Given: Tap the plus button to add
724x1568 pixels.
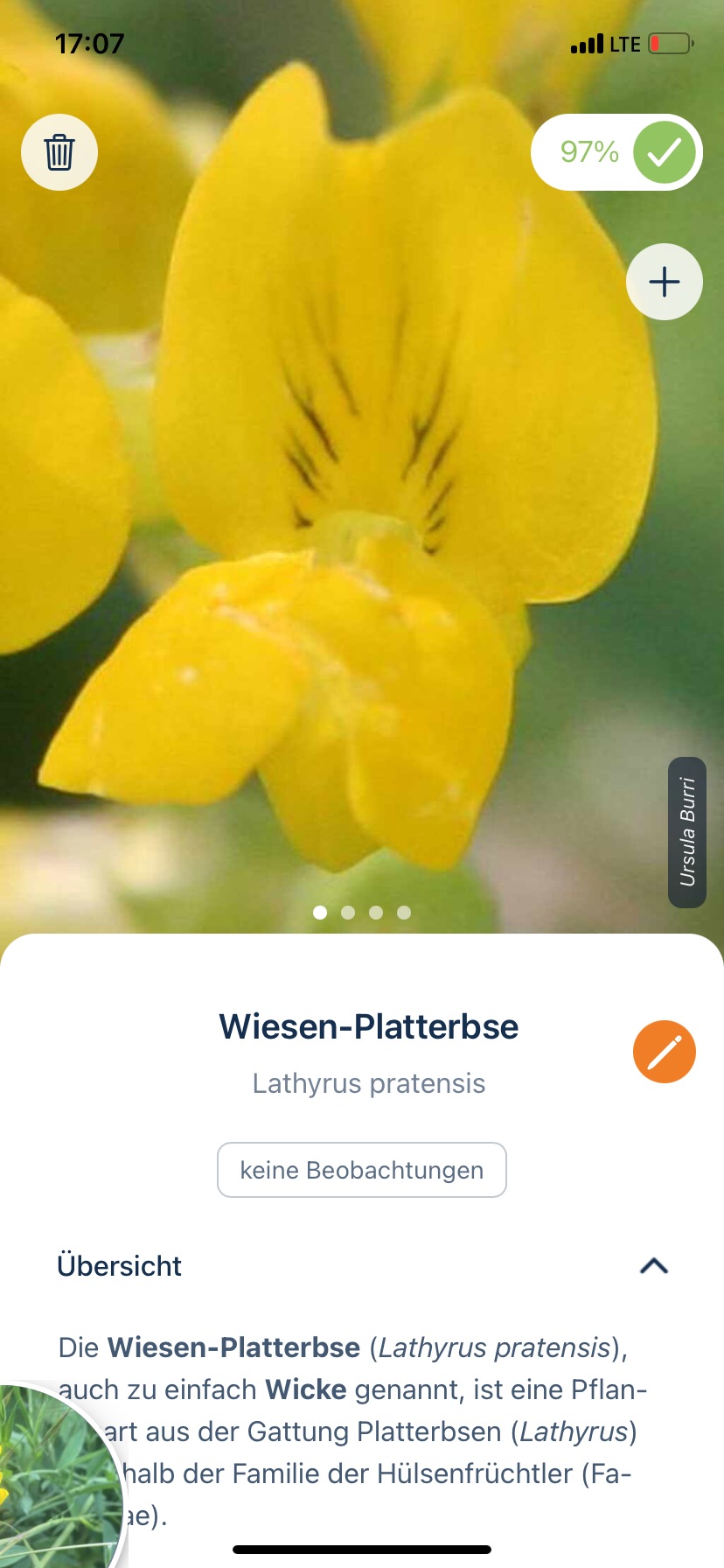Looking at the screenshot, I should 665,282.
